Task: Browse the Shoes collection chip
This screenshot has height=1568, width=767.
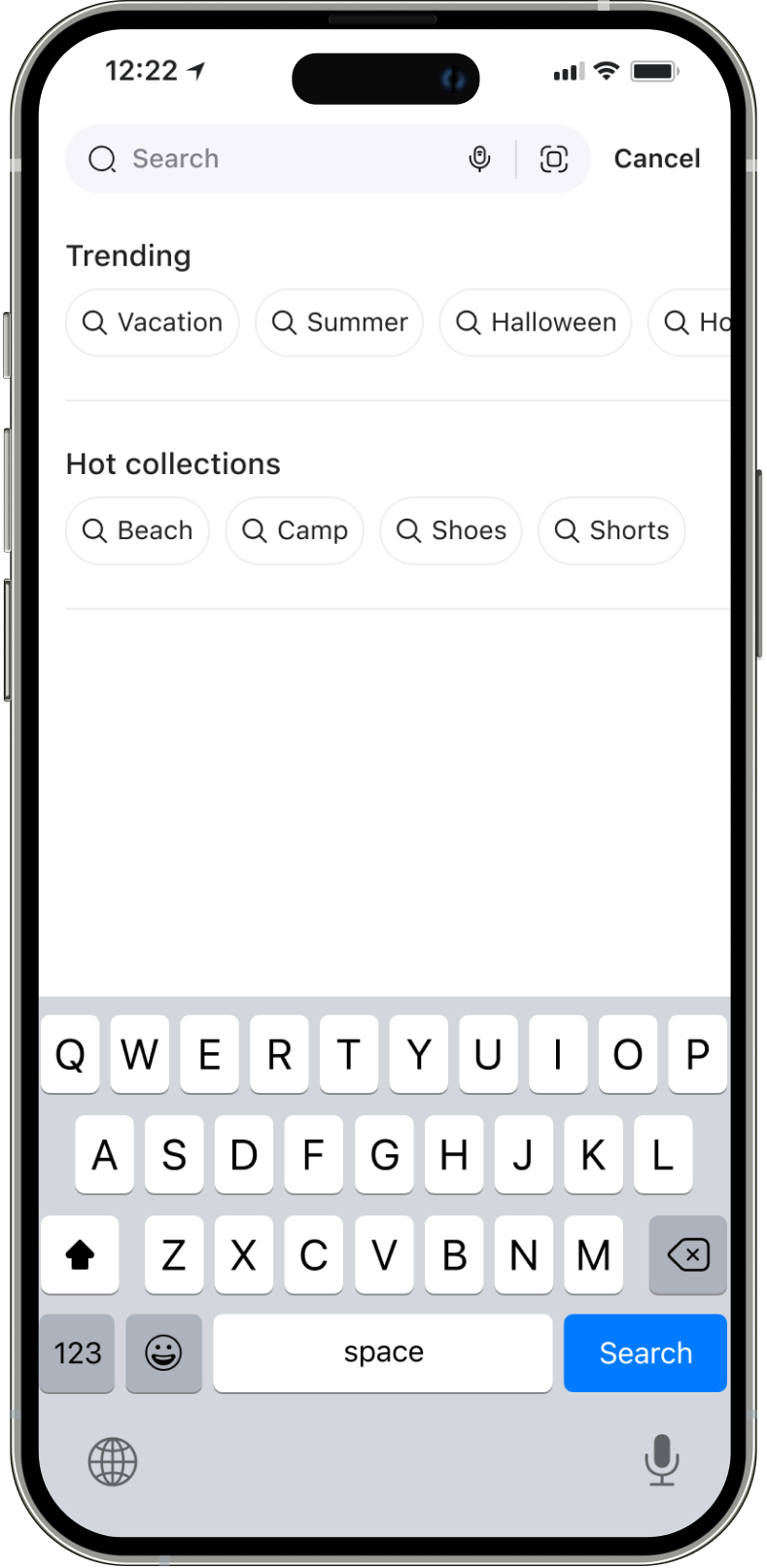Action: pyautogui.click(x=451, y=530)
